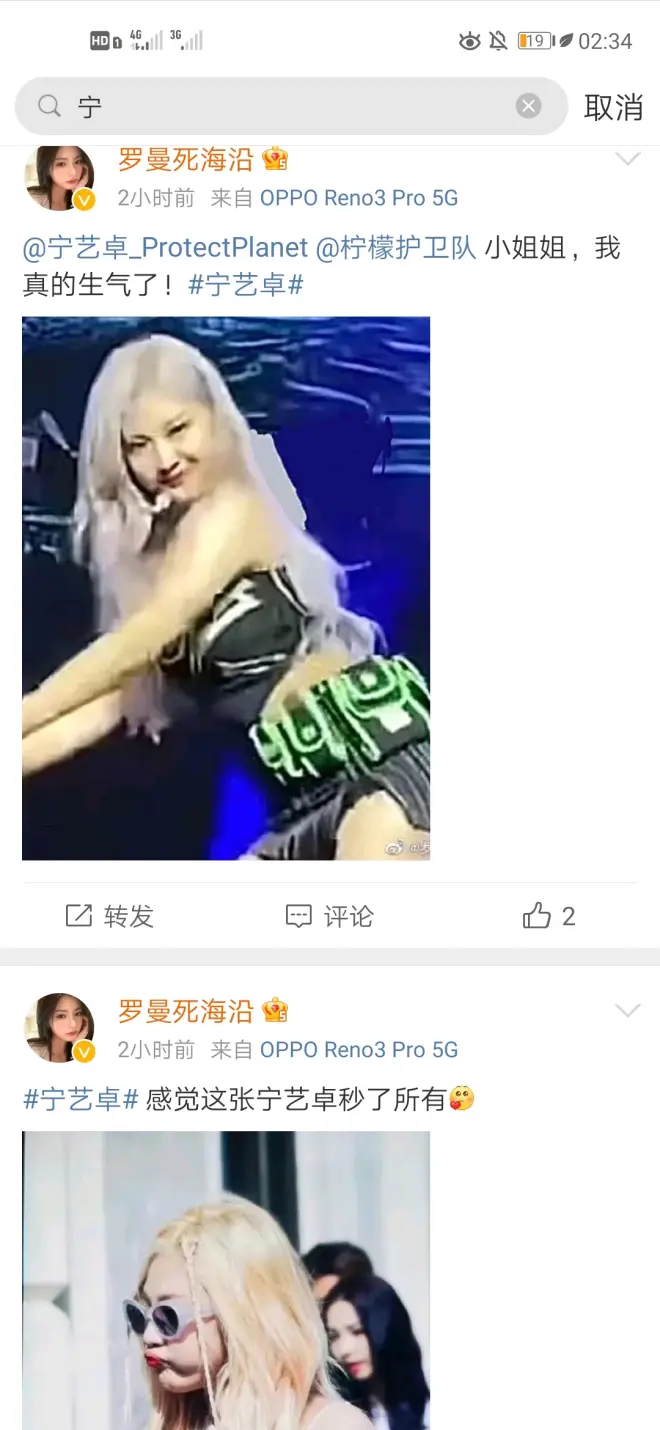Viewport: 660px width, 1430px height.
Task: View the first post's stage photo
Action: [x=226, y=588]
